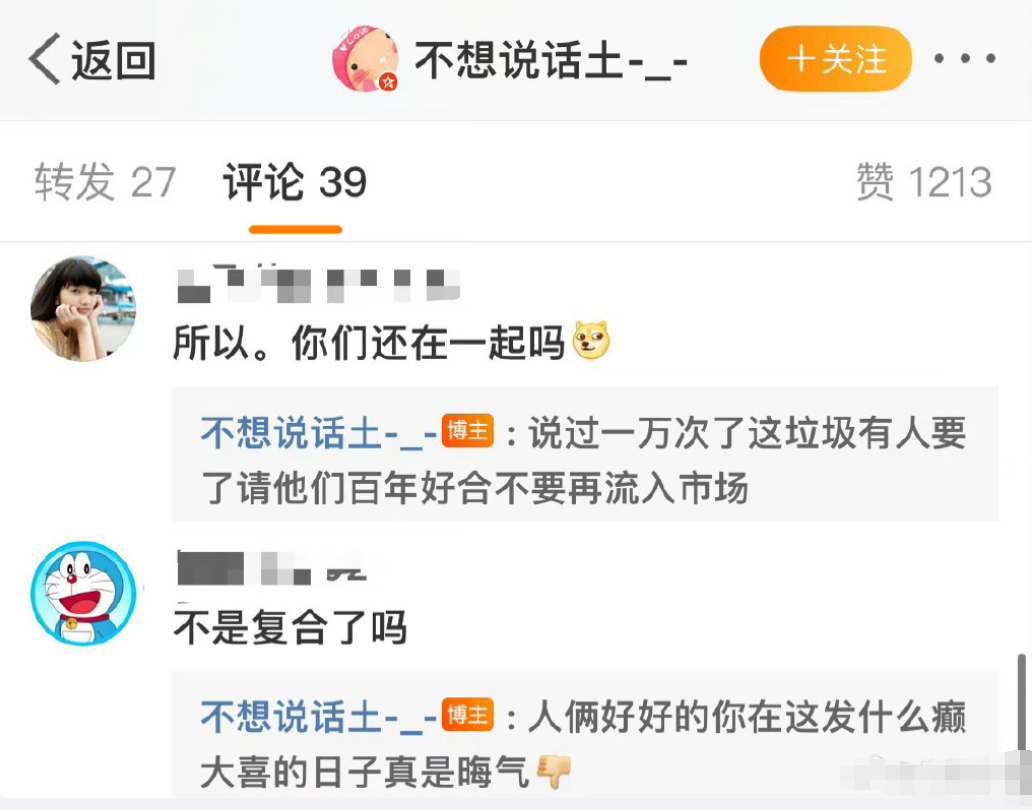Screen dimensions: 1032x810
Task: Switch to the 转发 27 tab
Action: tap(105, 182)
